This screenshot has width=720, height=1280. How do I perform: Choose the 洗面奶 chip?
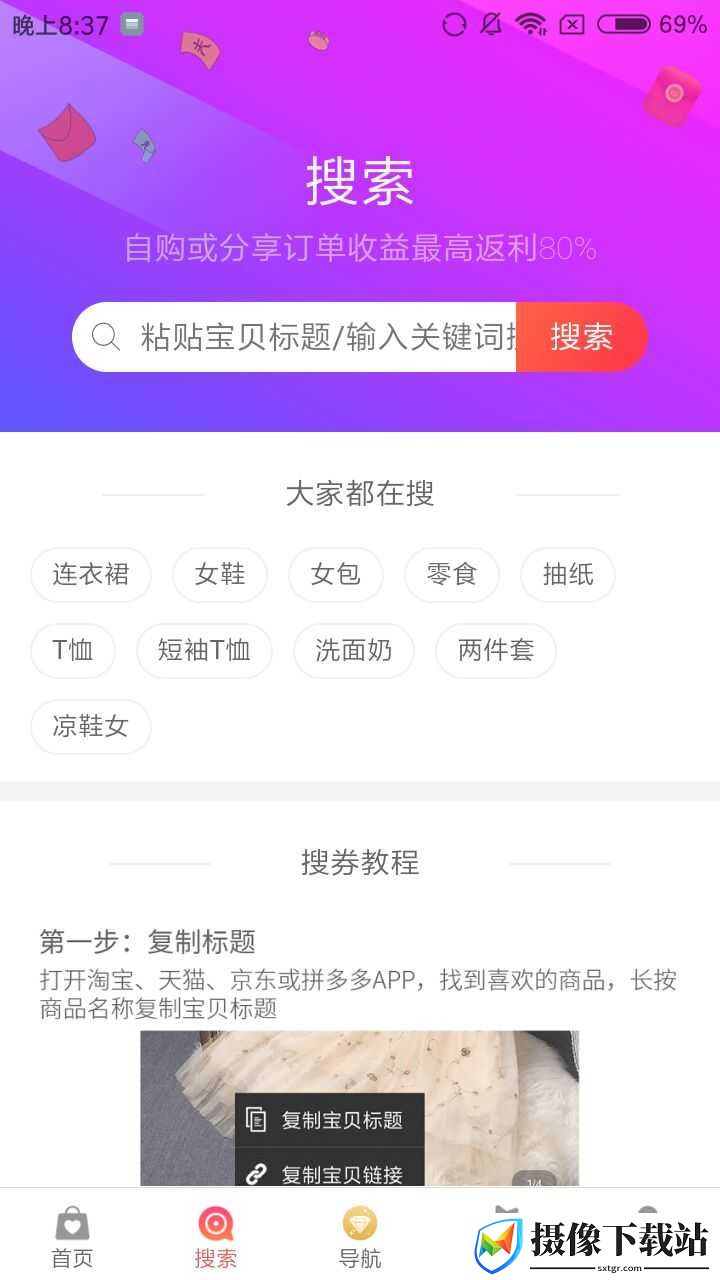pyautogui.click(x=354, y=651)
